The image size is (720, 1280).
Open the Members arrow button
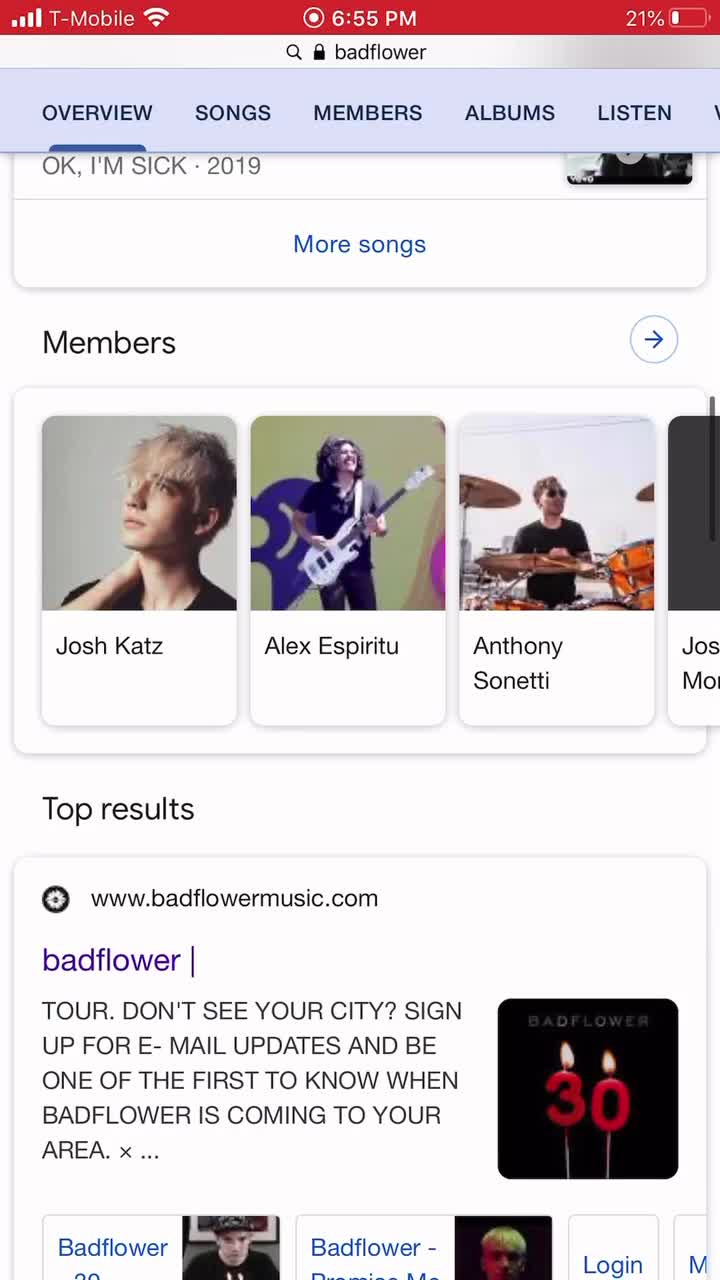(654, 340)
